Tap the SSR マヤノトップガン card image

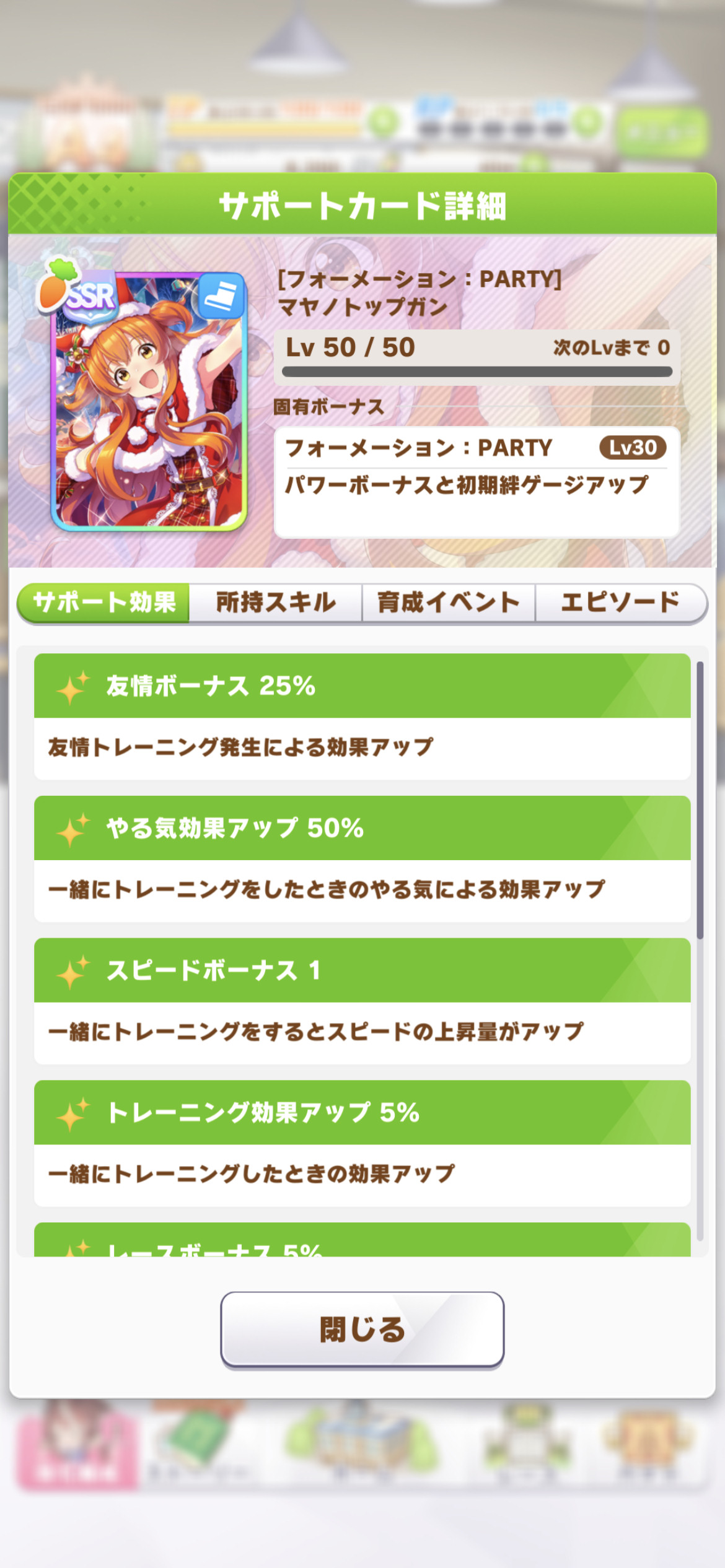pos(149,401)
